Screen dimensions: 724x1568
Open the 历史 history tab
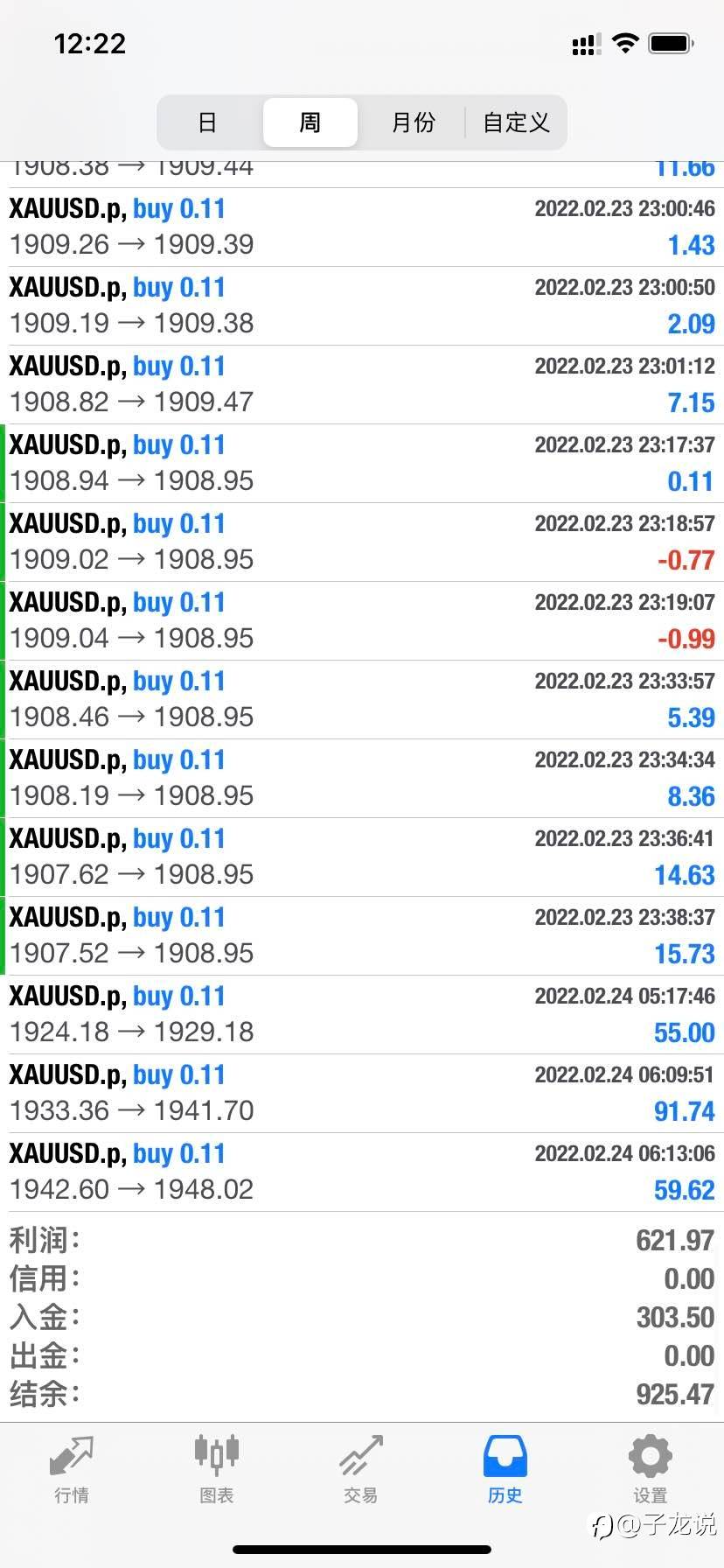(505, 1470)
